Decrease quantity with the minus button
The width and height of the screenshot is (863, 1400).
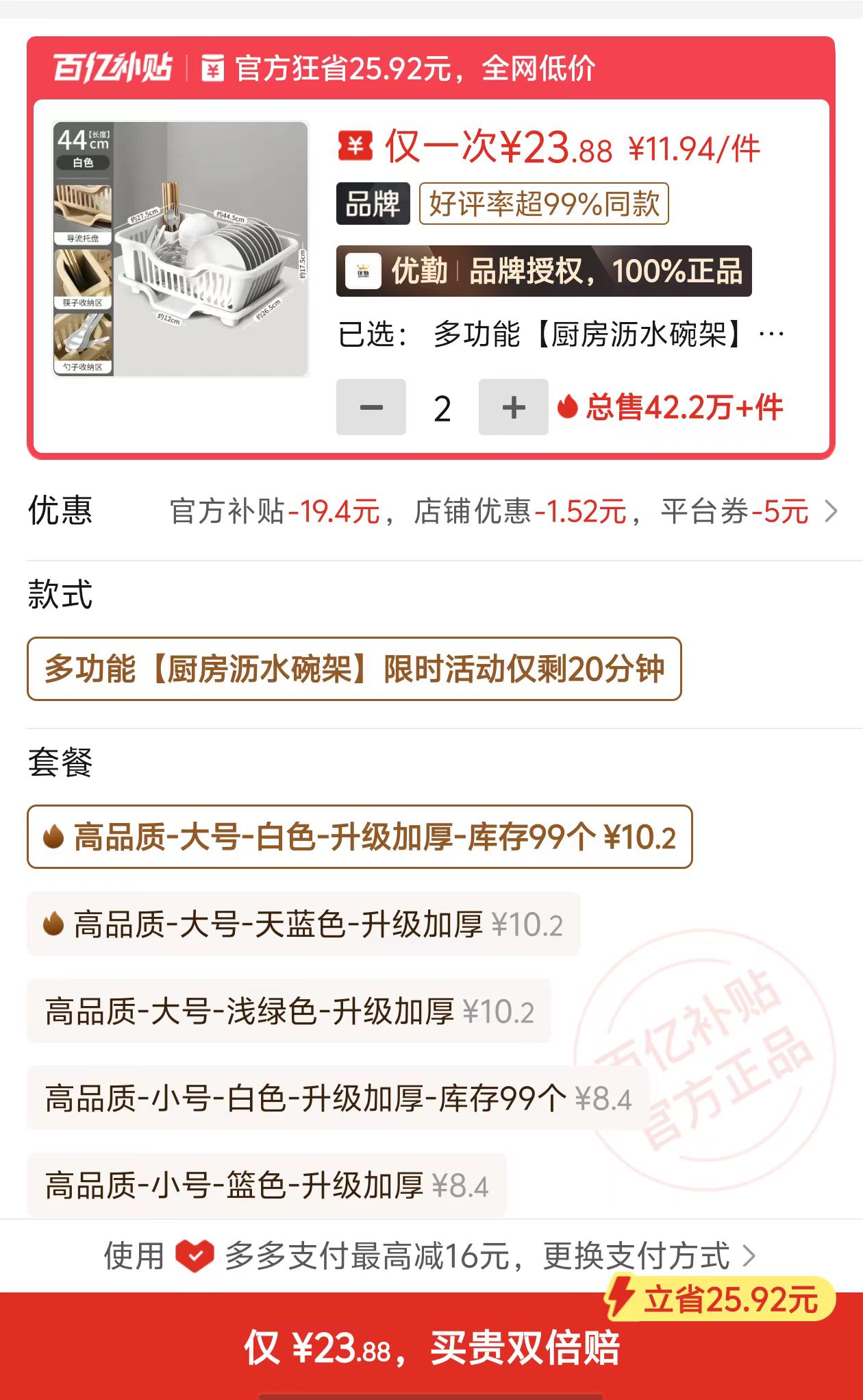click(371, 407)
